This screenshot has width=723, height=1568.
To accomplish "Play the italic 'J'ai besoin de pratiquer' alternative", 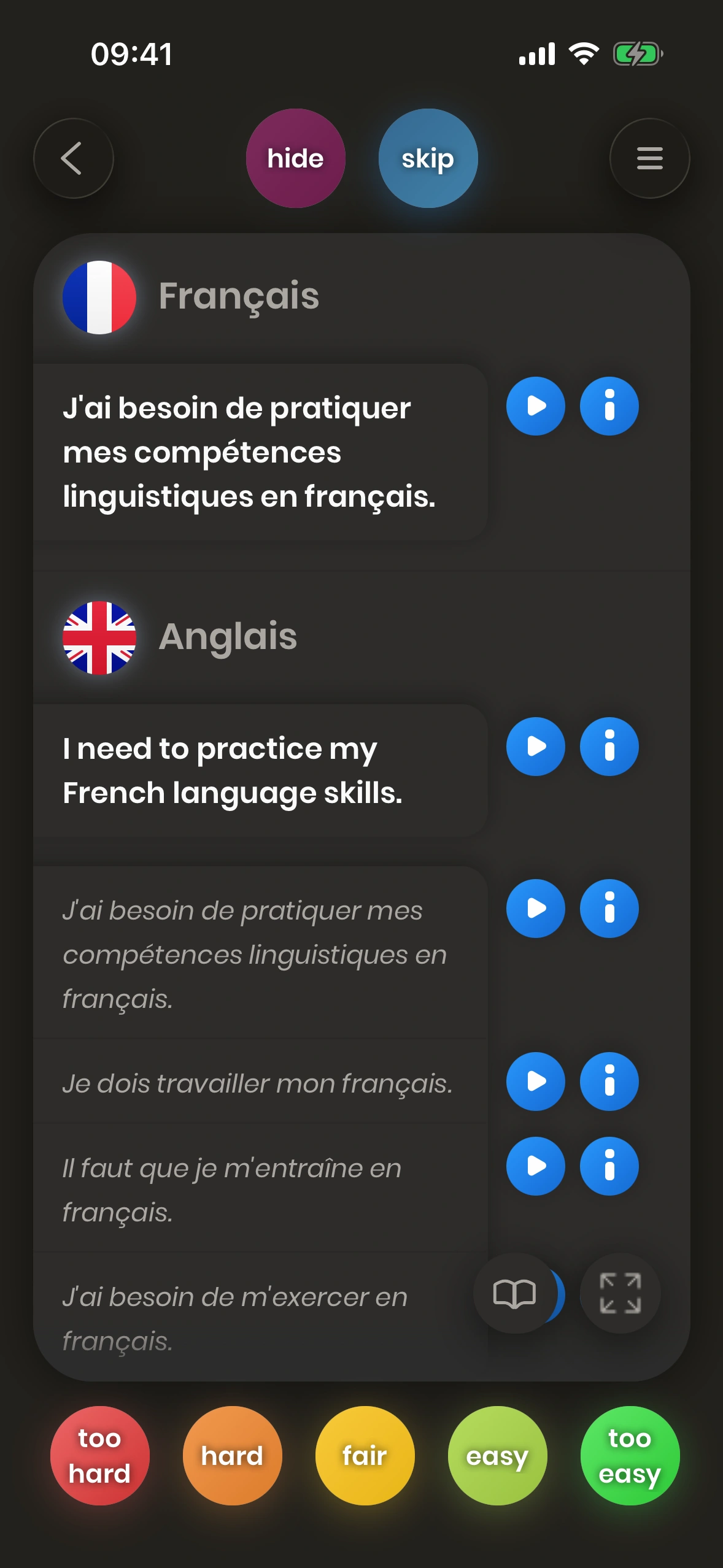I will tap(535, 909).
